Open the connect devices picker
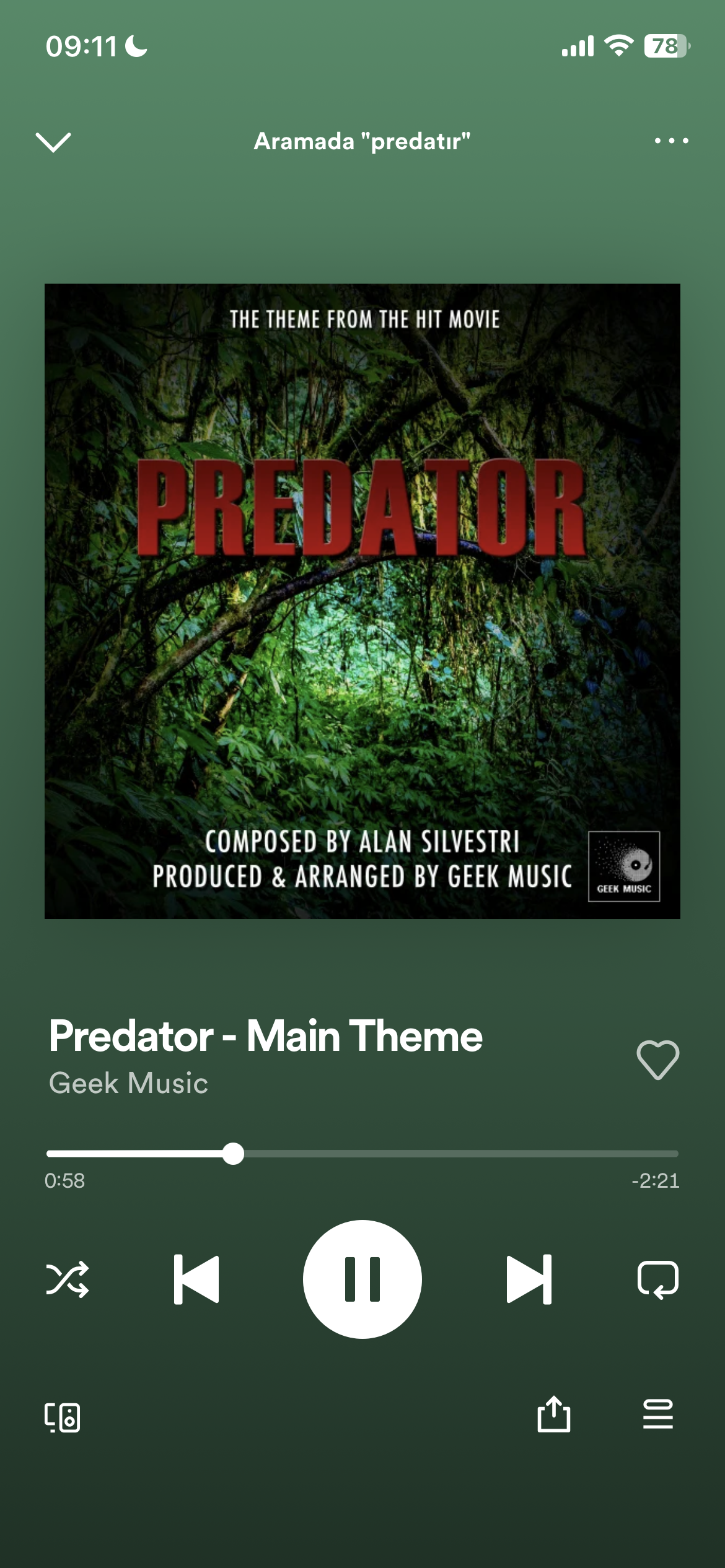Viewport: 725px width, 1568px height. click(63, 1417)
